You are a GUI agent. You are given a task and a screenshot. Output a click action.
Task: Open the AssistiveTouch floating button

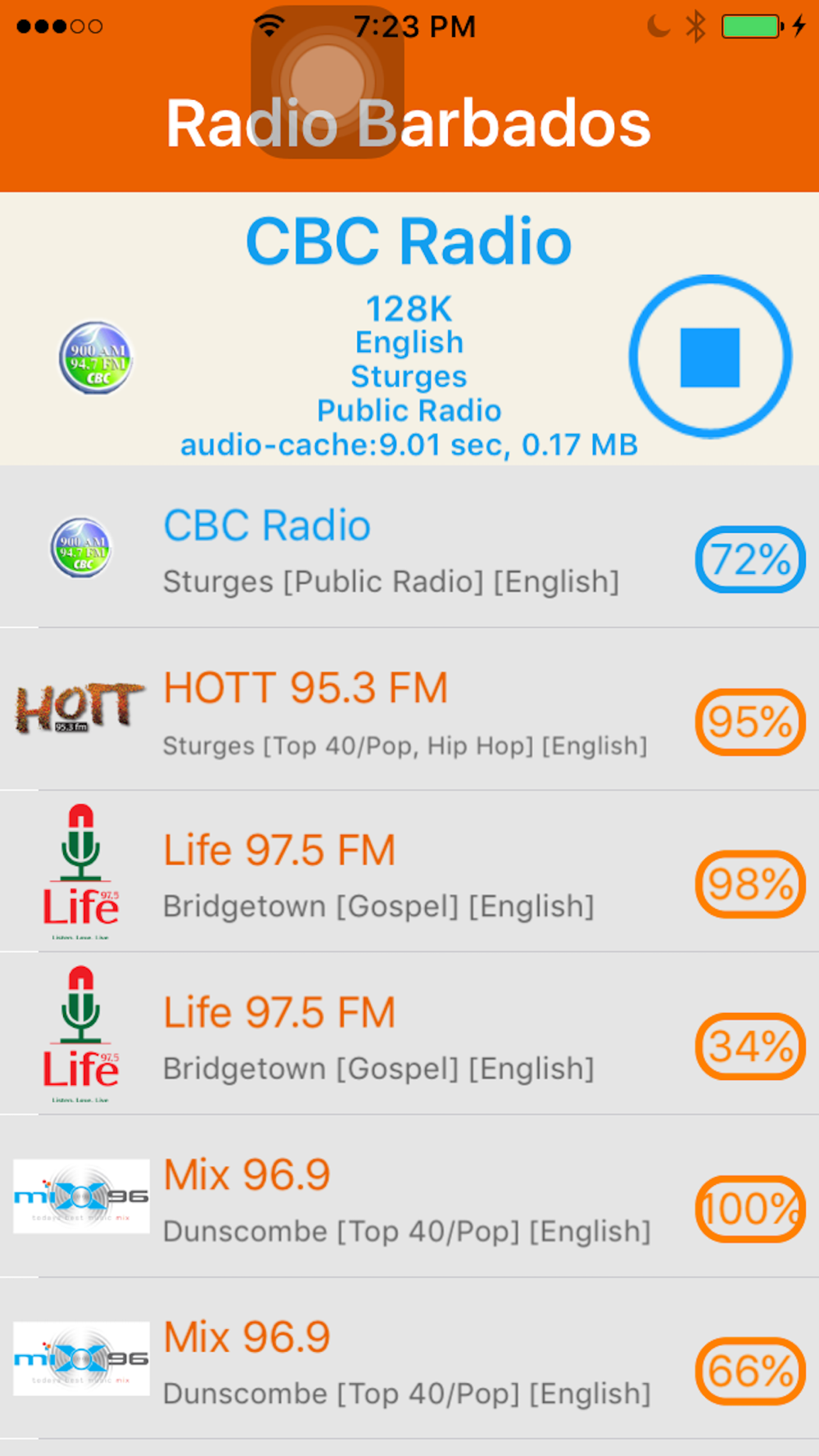328,82
